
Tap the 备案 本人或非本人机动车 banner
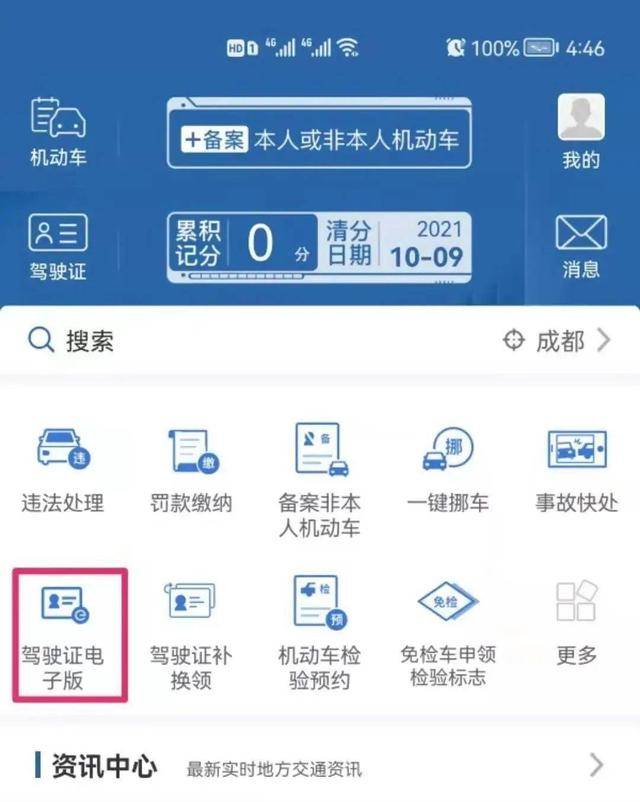pos(320,140)
